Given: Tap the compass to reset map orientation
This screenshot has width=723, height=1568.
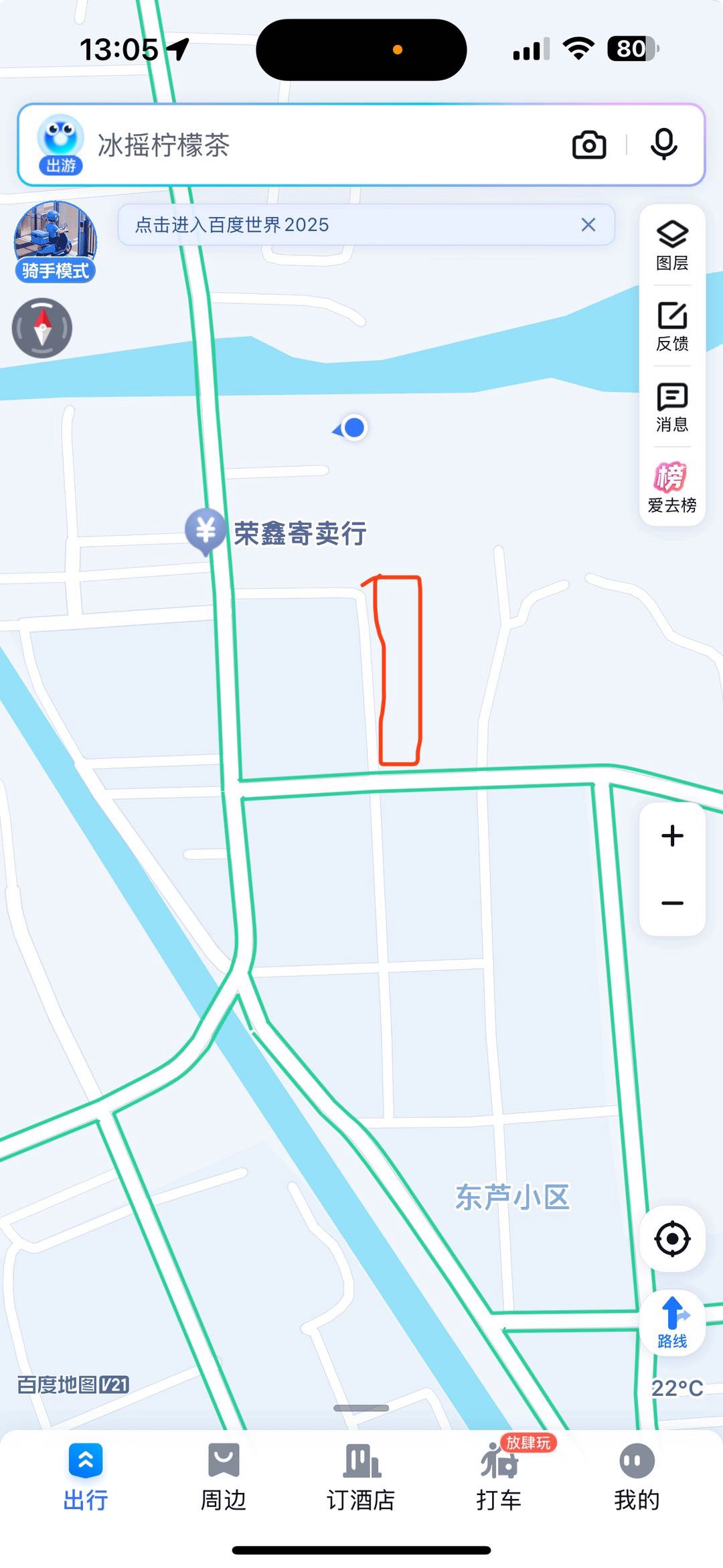Looking at the screenshot, I should point(42,328).
